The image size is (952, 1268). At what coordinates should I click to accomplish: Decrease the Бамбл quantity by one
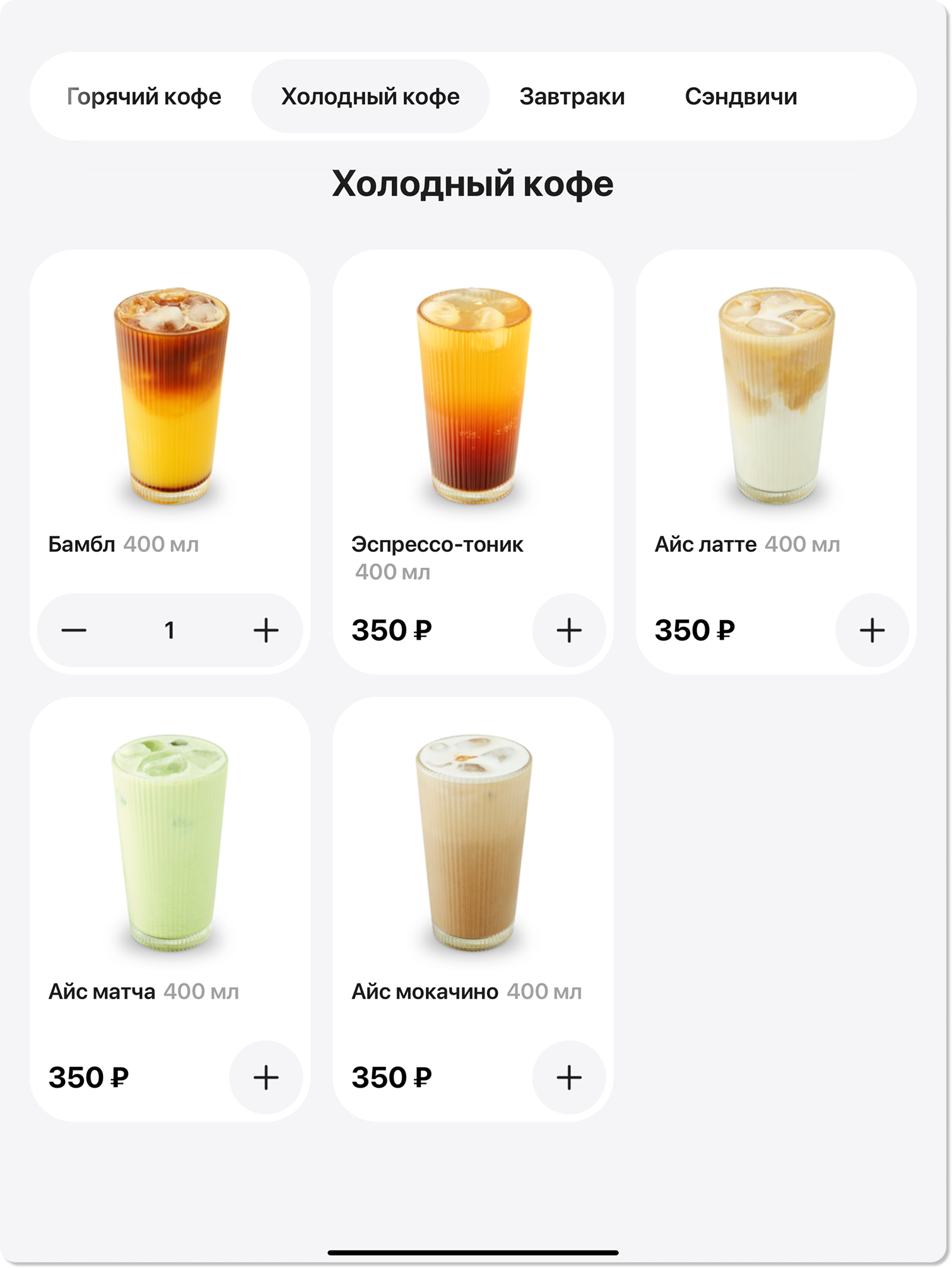click(x=74, y=630)
